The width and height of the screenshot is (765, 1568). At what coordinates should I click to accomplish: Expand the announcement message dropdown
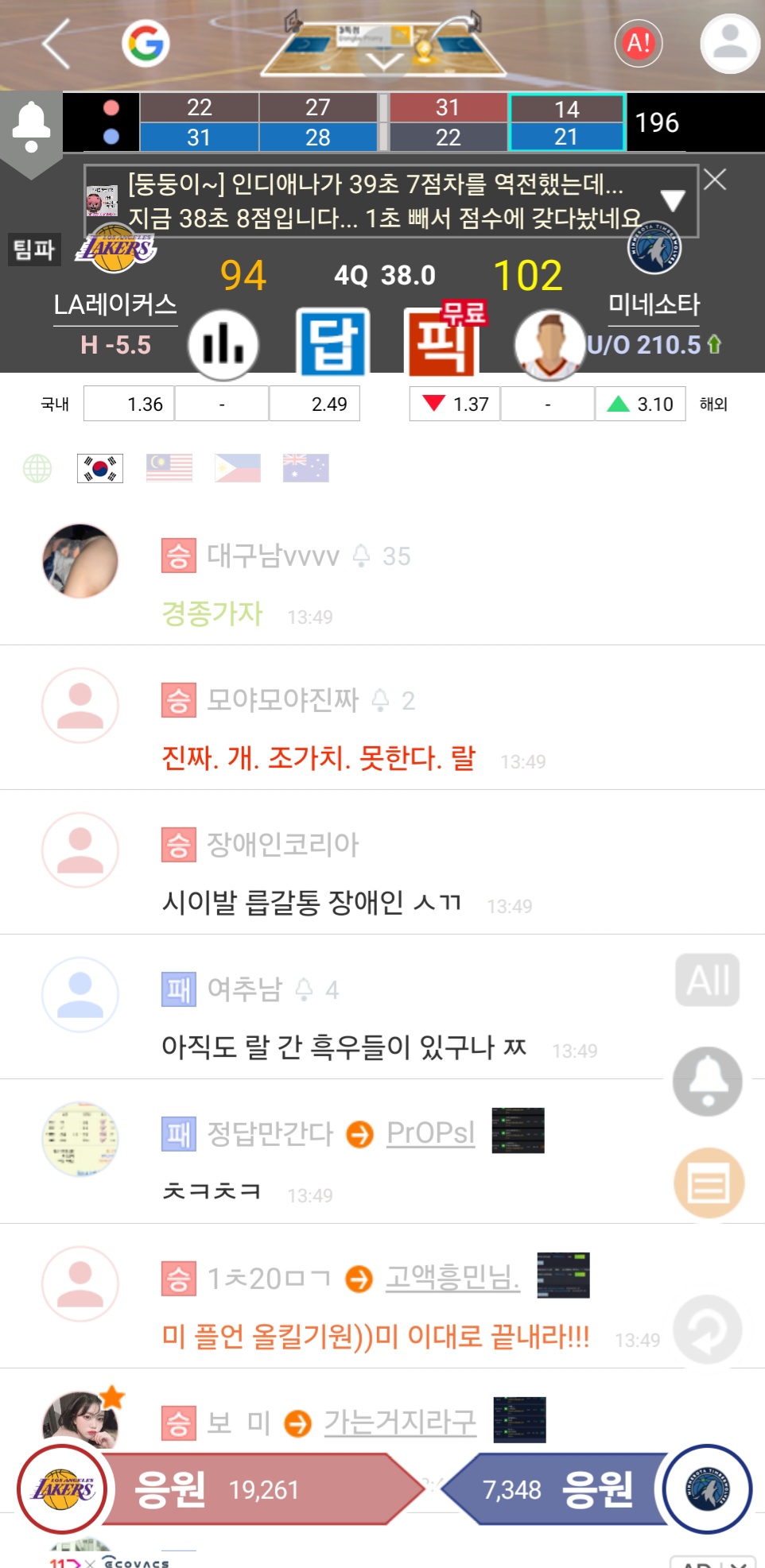tap(673, 200)
